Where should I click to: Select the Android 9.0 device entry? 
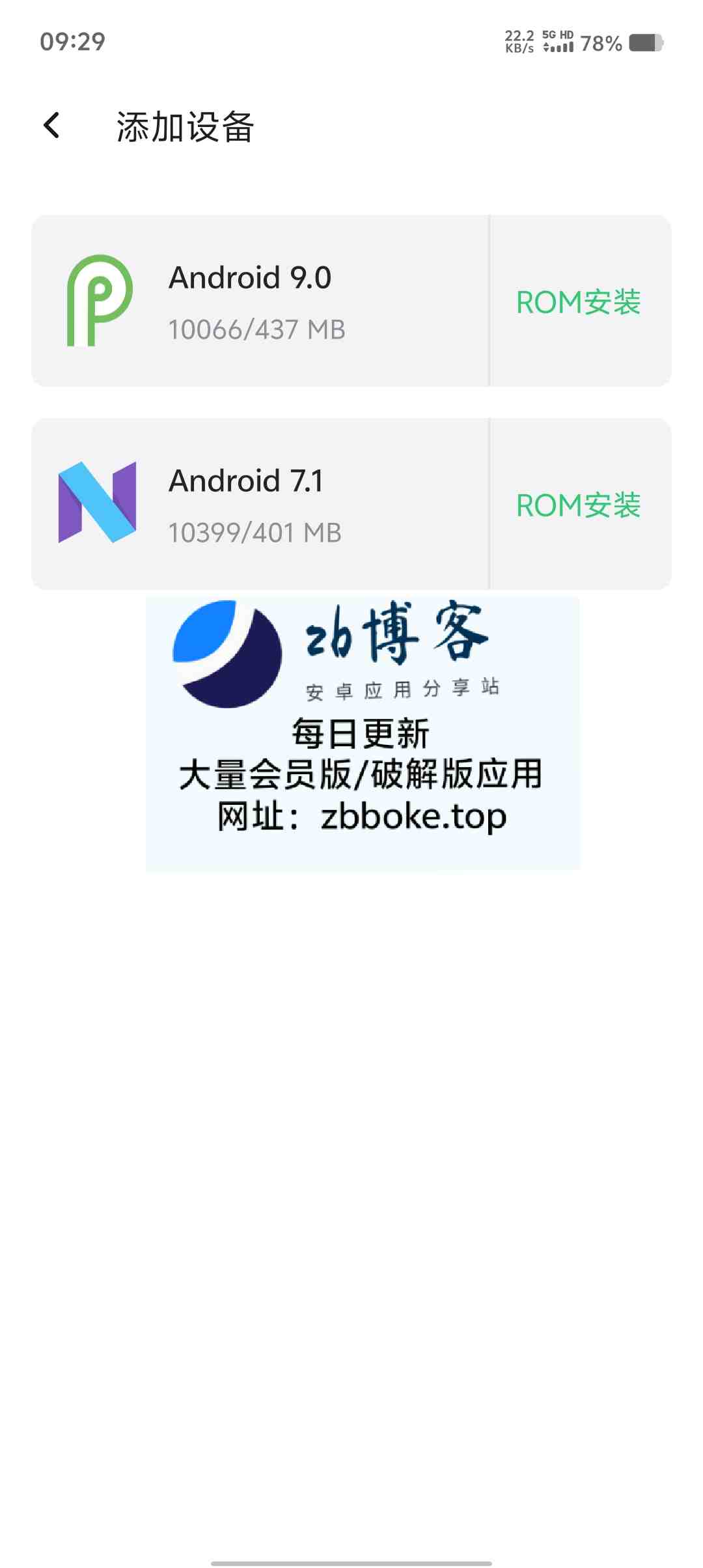click(x=260, y=301)
